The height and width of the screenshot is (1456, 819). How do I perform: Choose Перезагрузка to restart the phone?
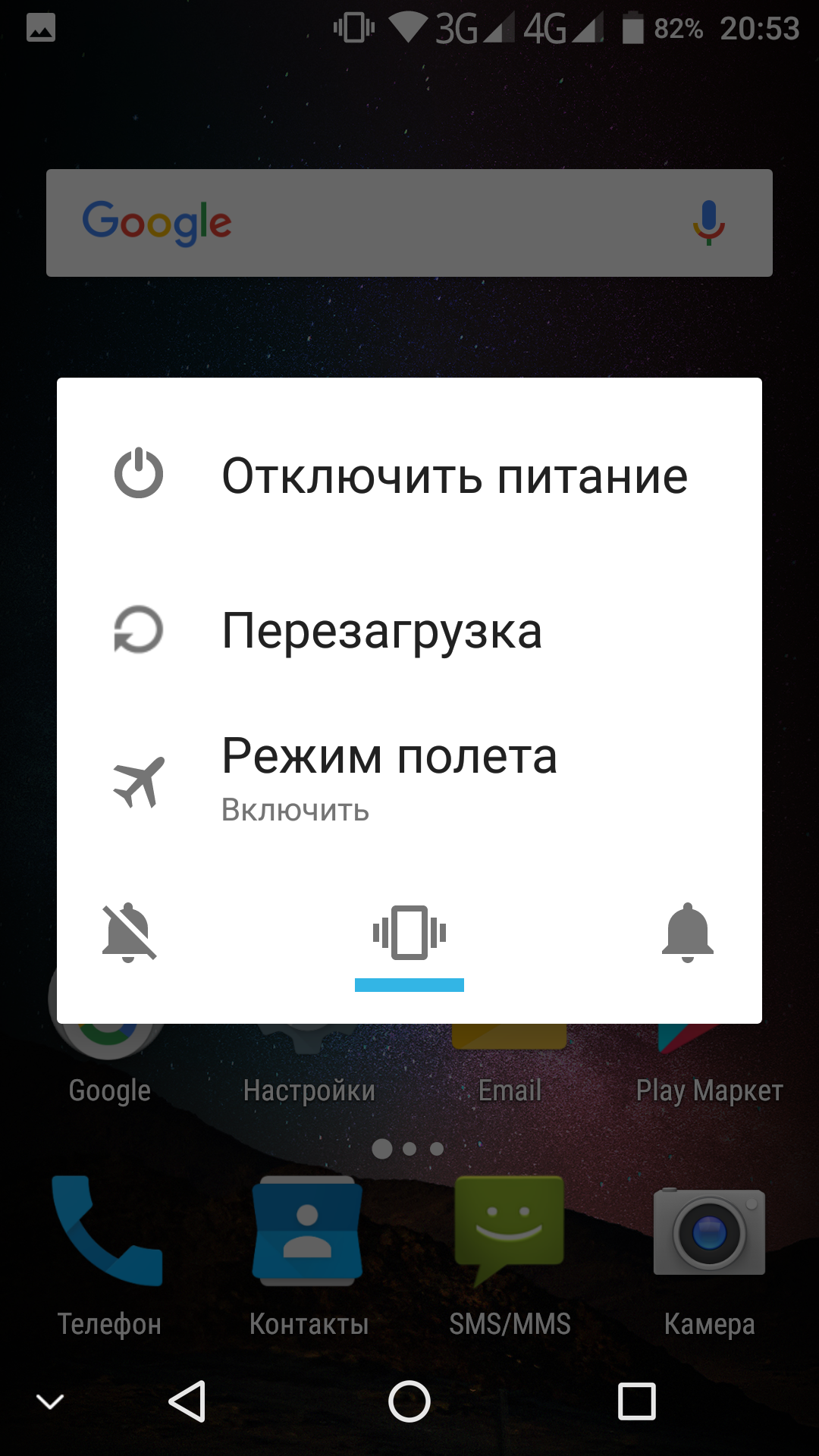click(409, 630)
